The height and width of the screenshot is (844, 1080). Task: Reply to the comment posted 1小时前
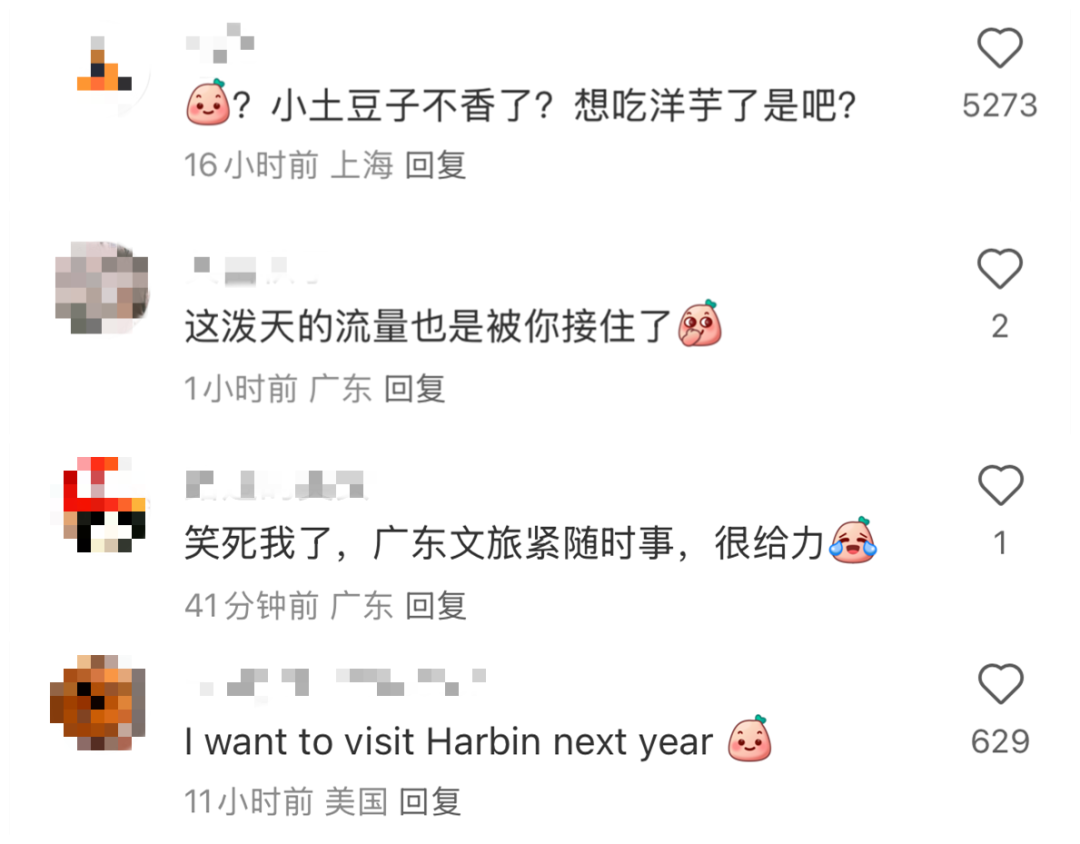[x=414, y=388]
